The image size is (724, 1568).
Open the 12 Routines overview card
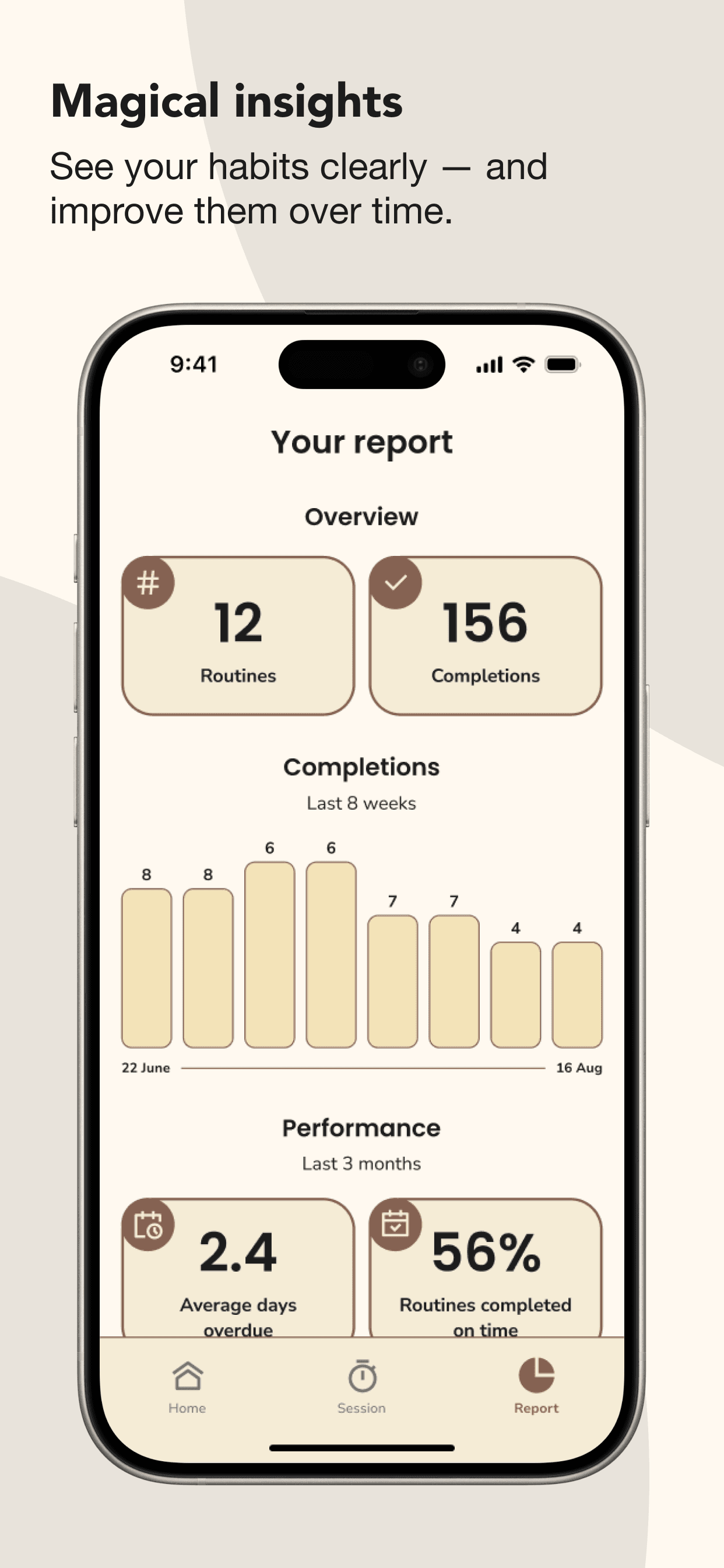point(238,636)
